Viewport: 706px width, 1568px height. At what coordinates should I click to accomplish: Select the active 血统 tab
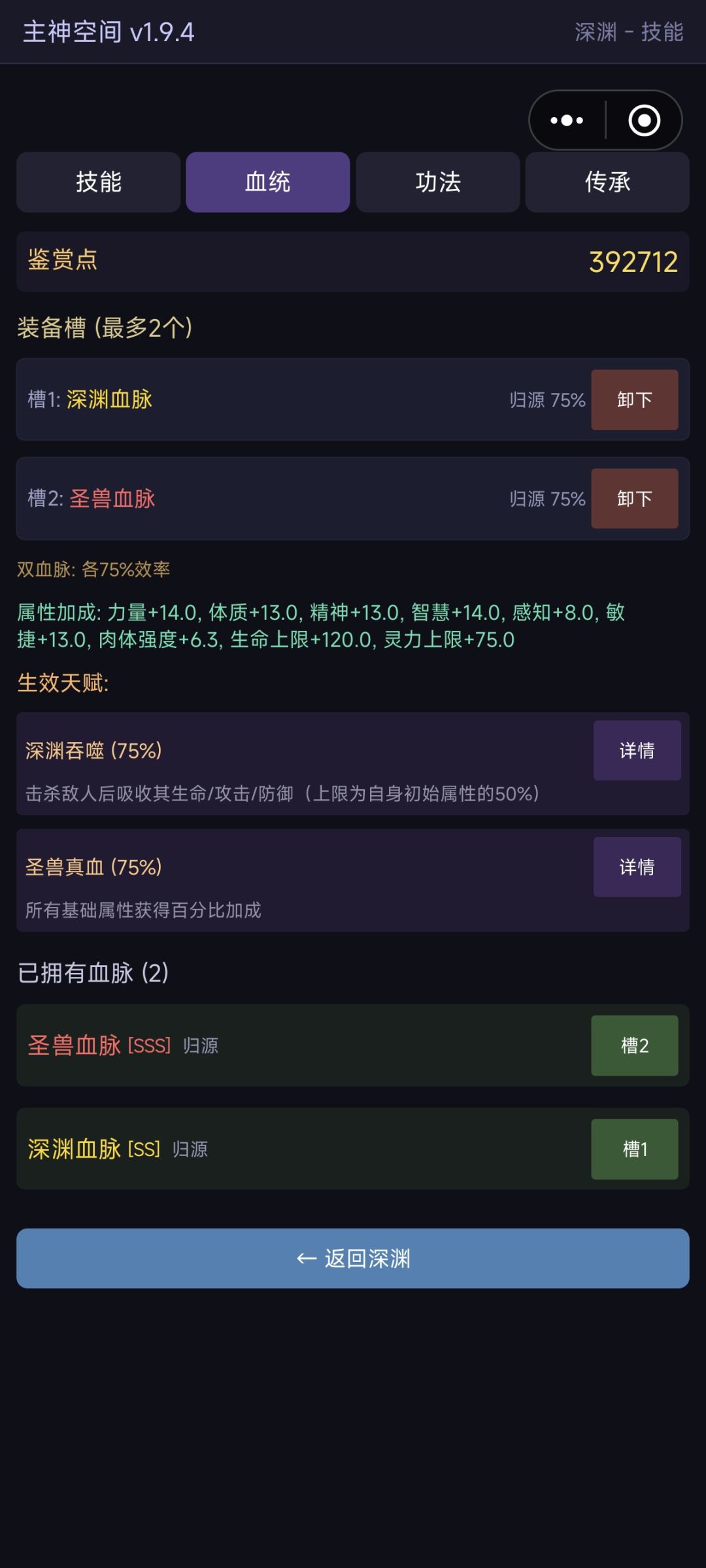coord(268,182)
